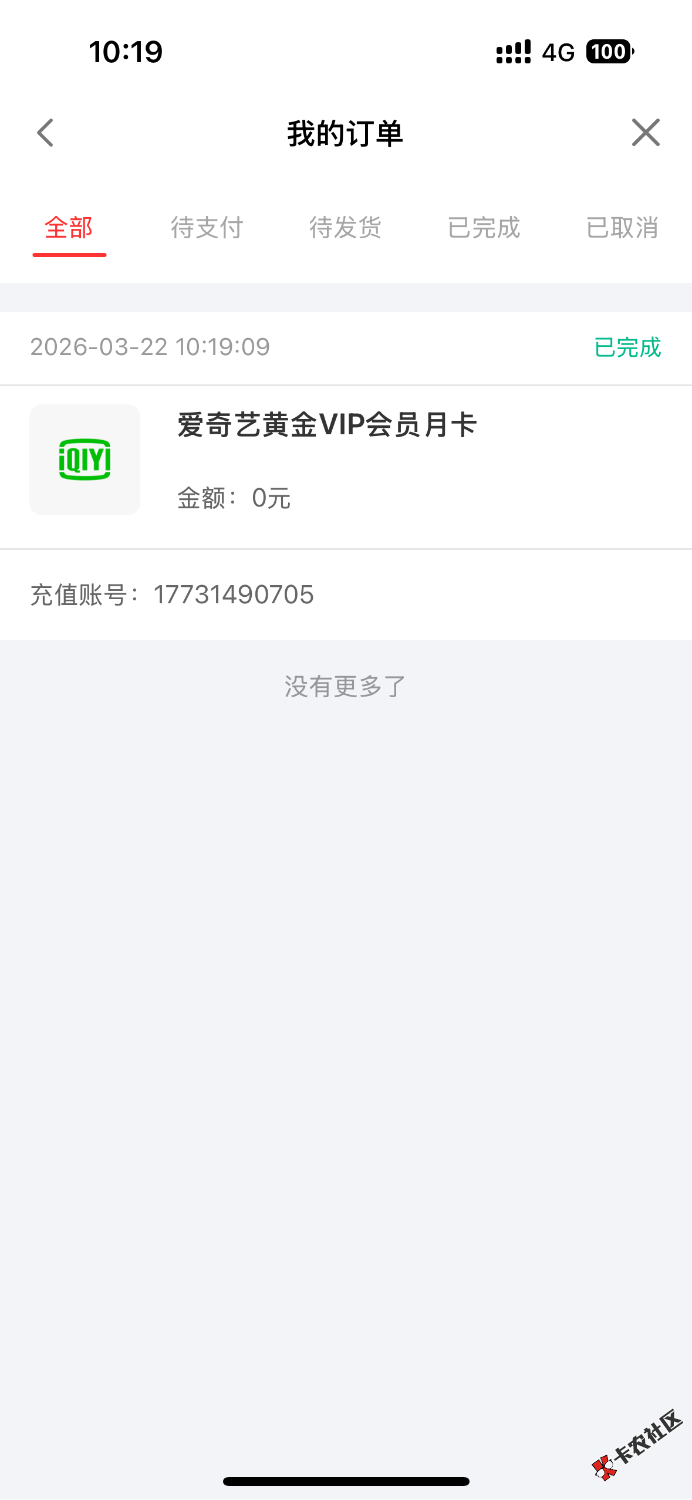Select the 待发货 tab
692x1500 pixels.
[x=345, y=228]
